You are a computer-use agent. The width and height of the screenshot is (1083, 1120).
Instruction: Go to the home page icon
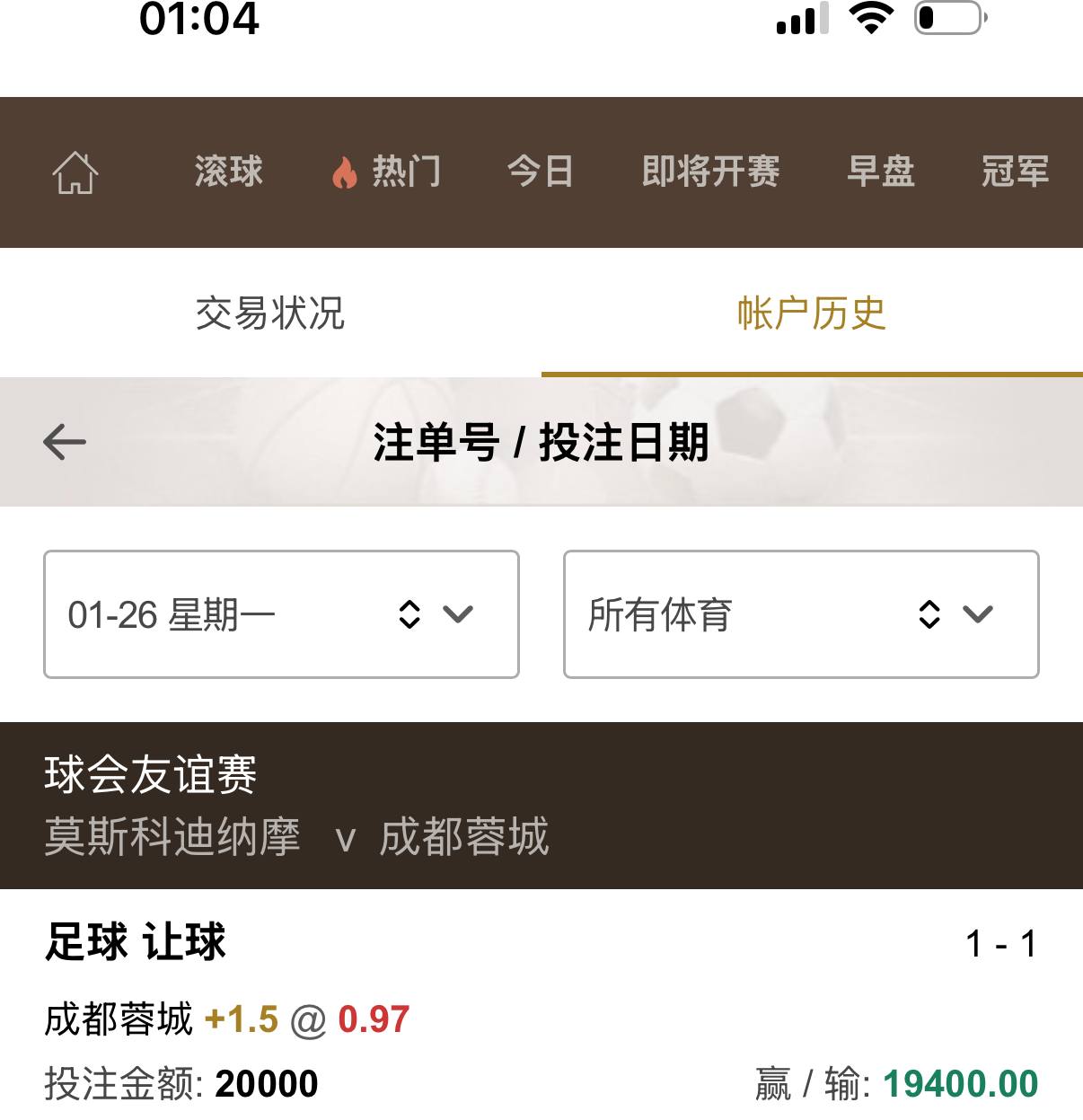tap(75, 172)
